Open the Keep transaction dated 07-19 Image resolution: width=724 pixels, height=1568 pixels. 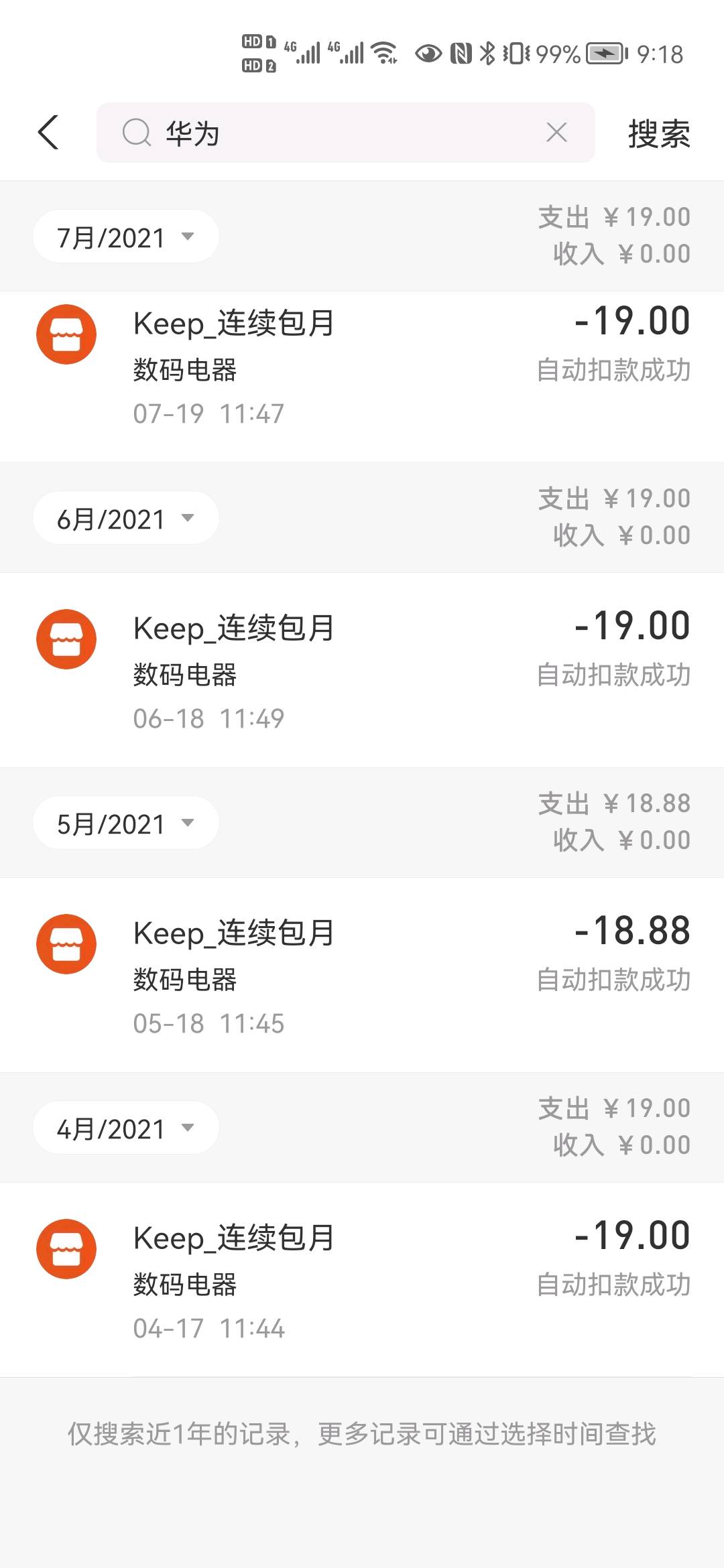click(362, 377)
